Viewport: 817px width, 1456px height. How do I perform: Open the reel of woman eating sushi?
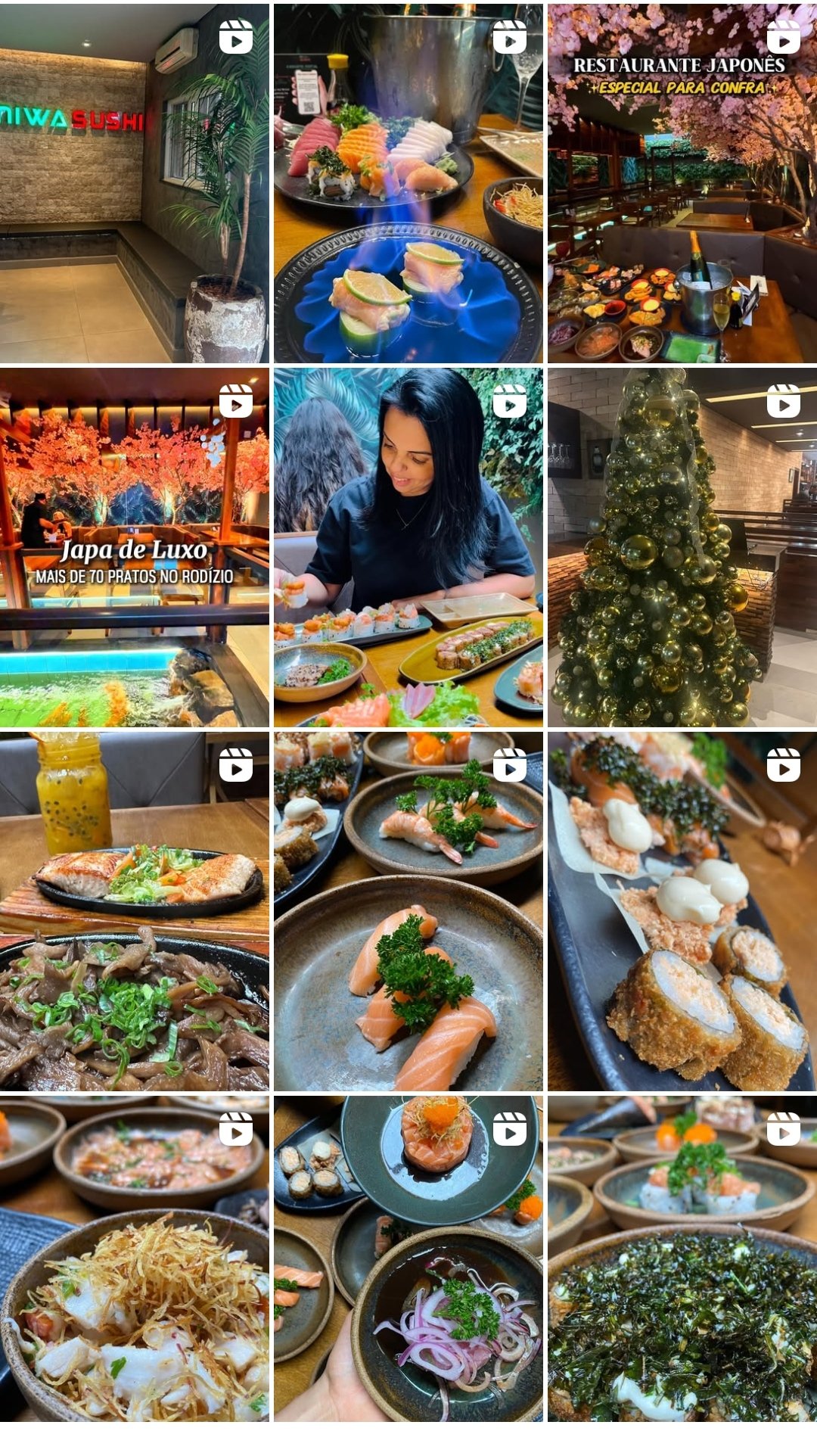click(x=408, y=547)
